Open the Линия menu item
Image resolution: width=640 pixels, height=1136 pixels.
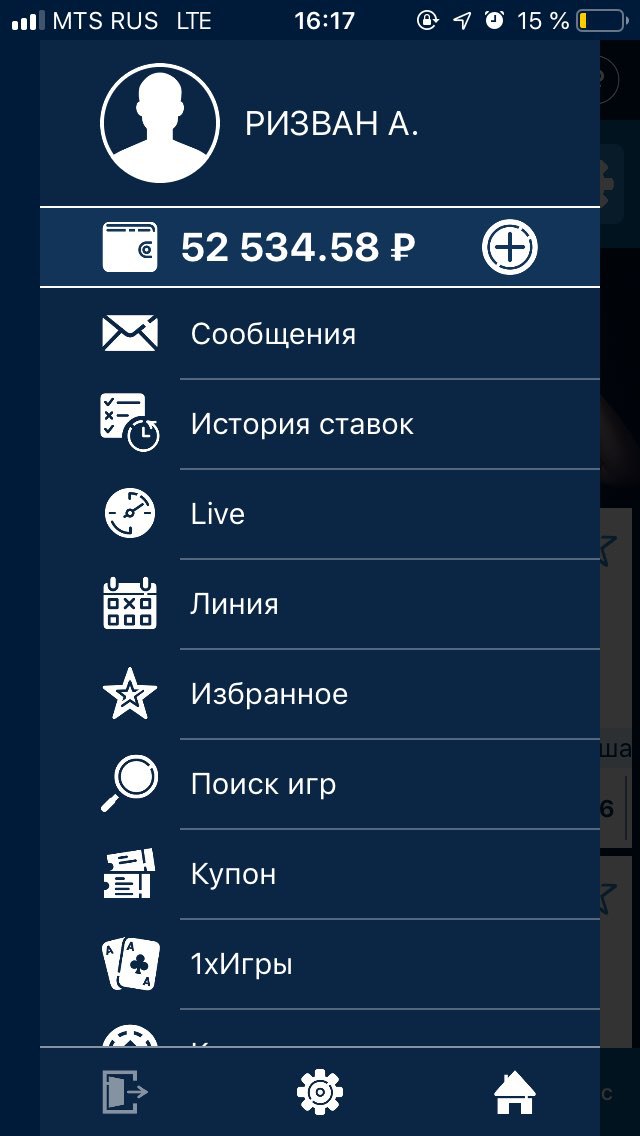coord(320,604)
